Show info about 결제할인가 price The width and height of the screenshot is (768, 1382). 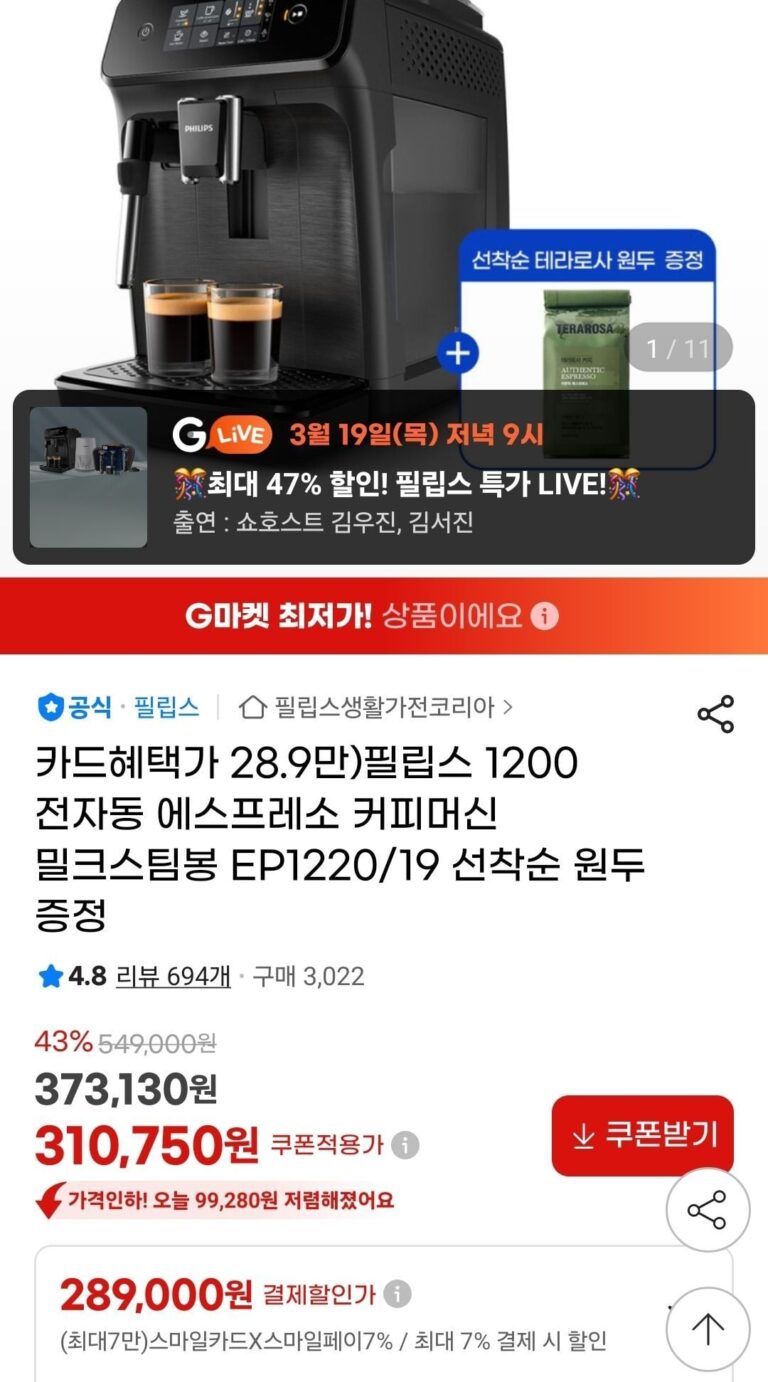(397, 1295)
